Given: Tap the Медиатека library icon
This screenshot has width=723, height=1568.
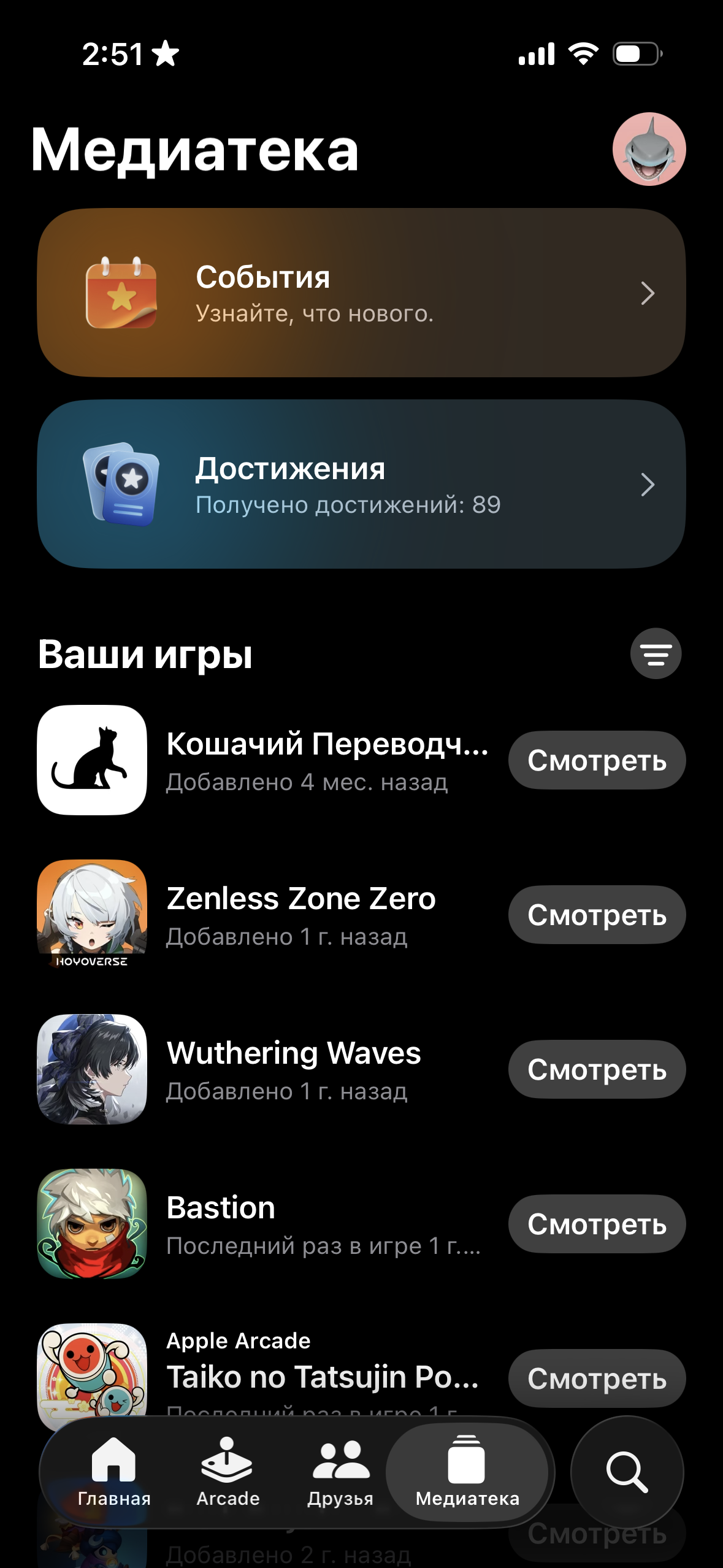Looking at the screenshot, I should click(467, 1458).
